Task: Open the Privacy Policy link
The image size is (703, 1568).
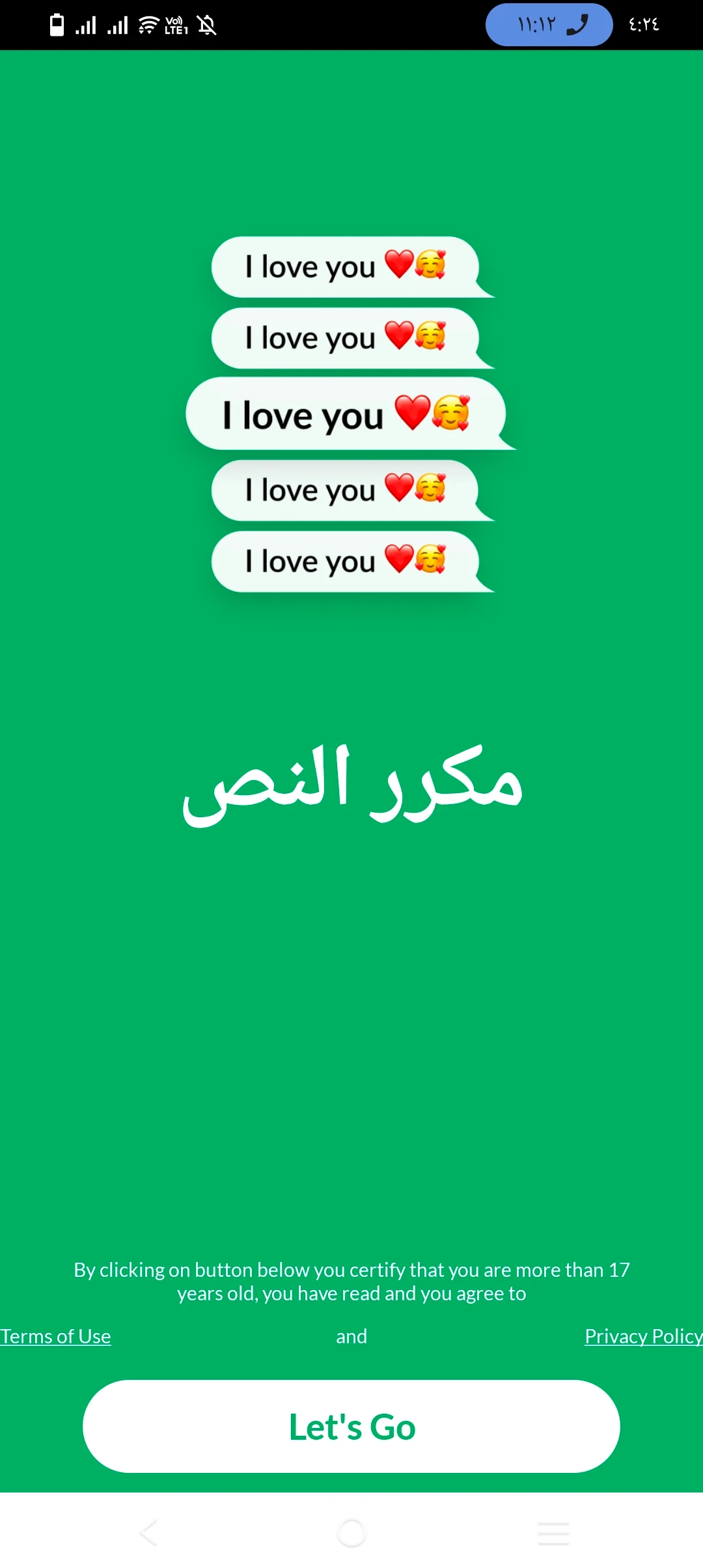Action: (642, 1337)
